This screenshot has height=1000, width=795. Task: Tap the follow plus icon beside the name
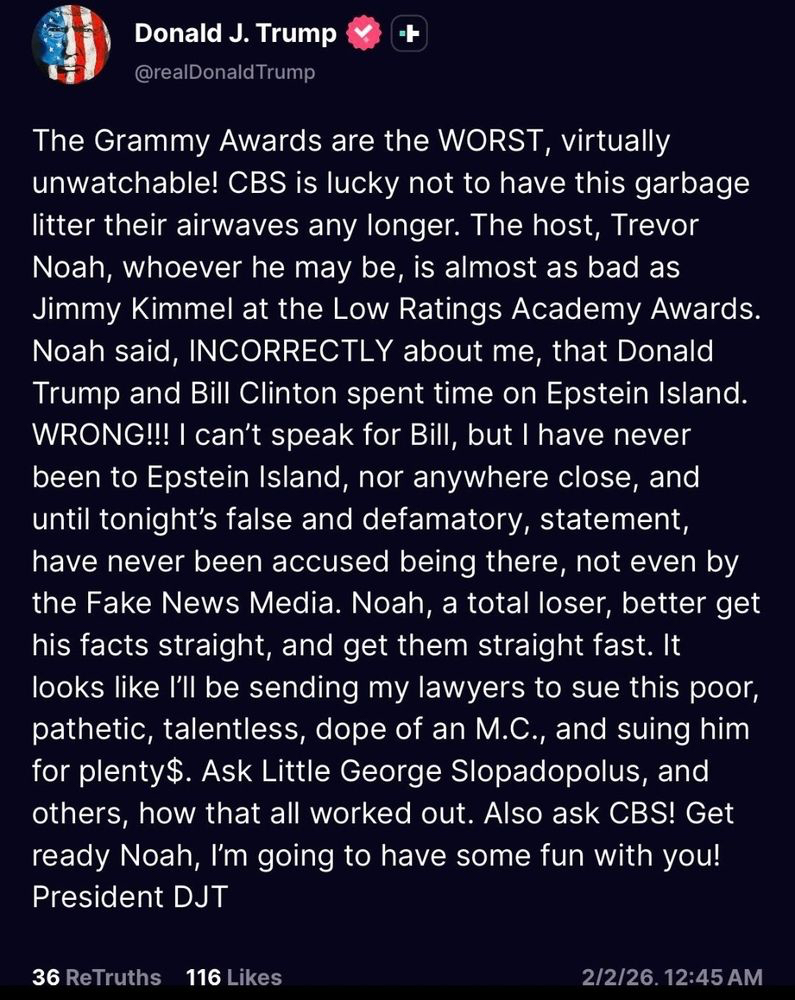(409, 34)
